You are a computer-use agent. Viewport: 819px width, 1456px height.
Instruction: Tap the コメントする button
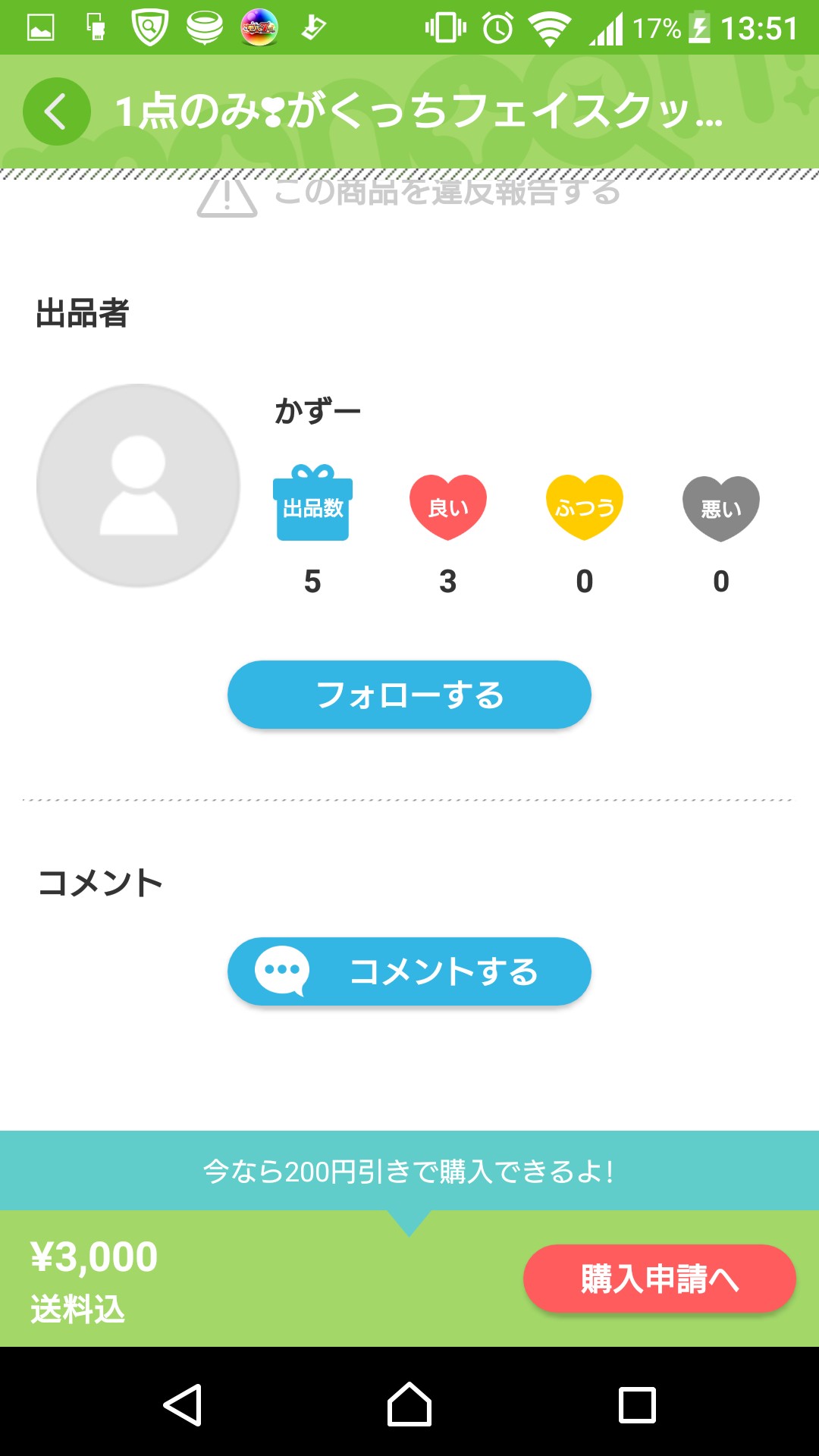(x=409, y=971)
